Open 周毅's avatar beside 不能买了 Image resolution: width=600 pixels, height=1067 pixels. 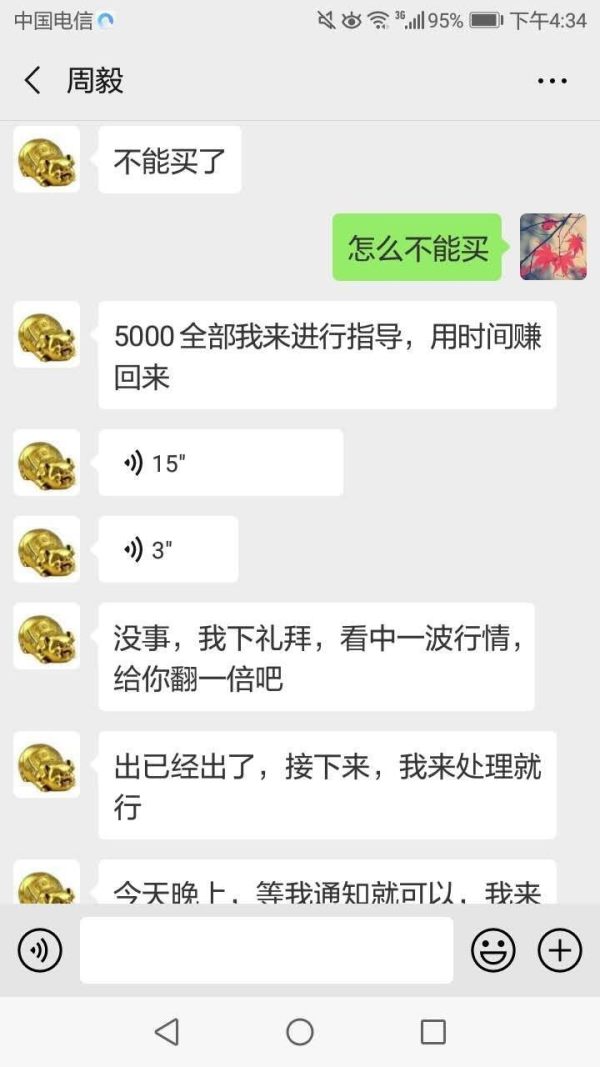[46, 160]
